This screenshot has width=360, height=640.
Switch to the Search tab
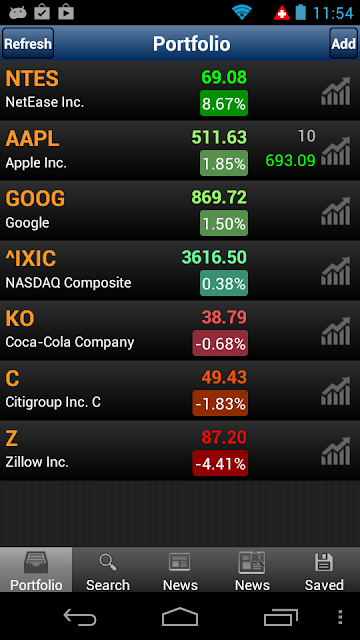(x=108, y=570)
